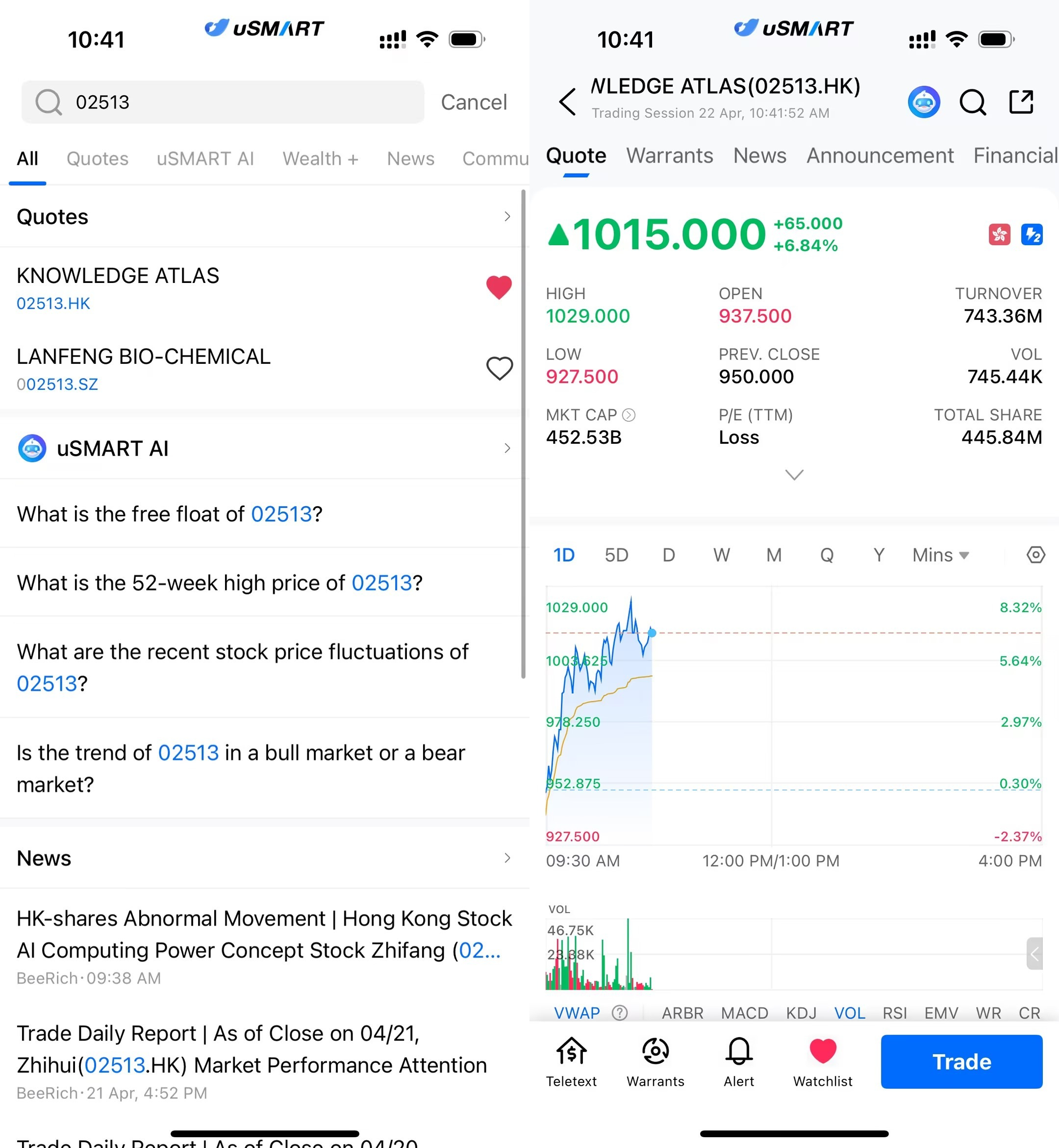Image resolution: width=1059 pixels, height=1148 pixels.
Task: Tap the blue Trade button
Action: point(961,1062)
